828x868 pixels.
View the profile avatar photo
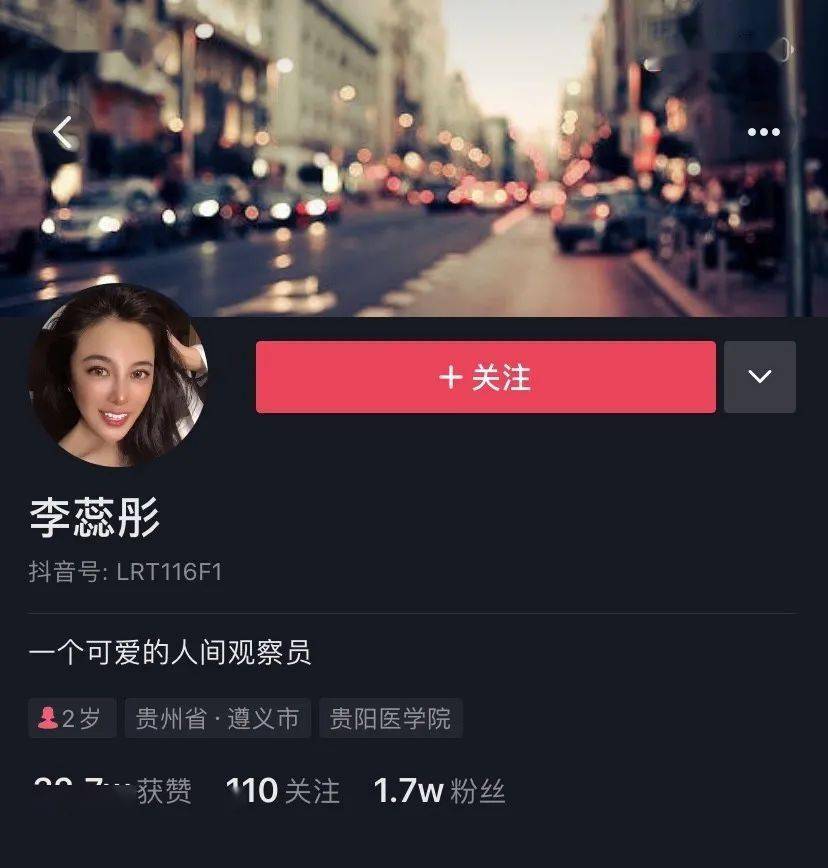pos(118,376)
